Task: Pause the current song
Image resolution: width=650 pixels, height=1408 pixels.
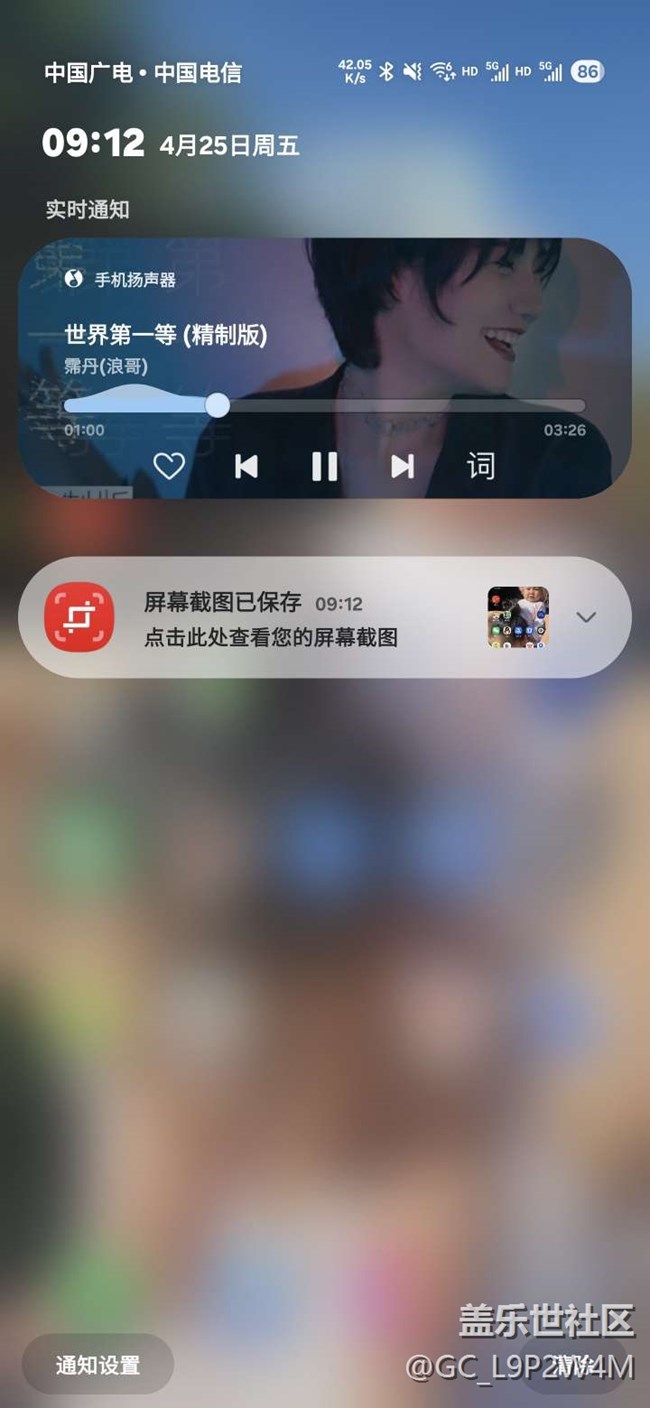Action: [x=324, y=466]
